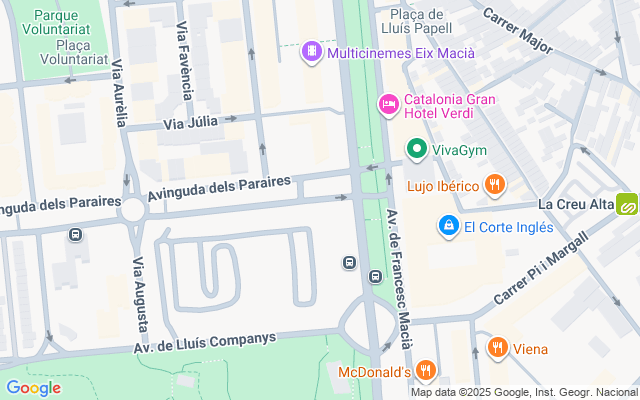Select the Multicinemes Eix Macià cinema marker
640x400 pixels.
tap(312, 51)
